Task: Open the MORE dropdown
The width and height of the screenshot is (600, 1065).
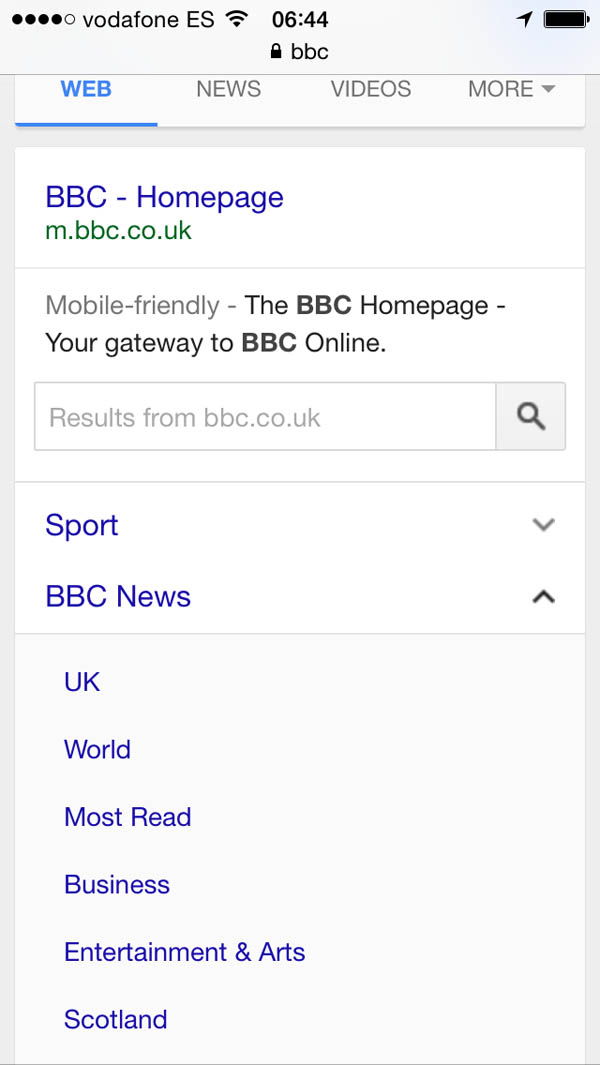Action: click(512, 89)
